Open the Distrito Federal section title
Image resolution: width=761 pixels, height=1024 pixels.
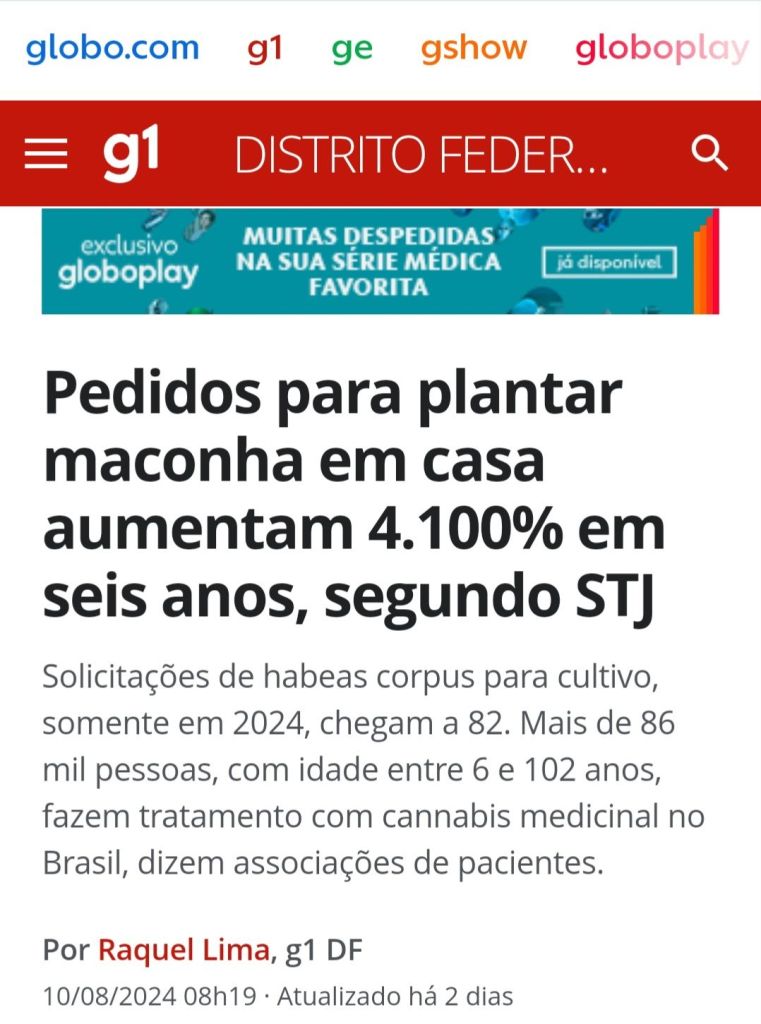pos(421,155)
